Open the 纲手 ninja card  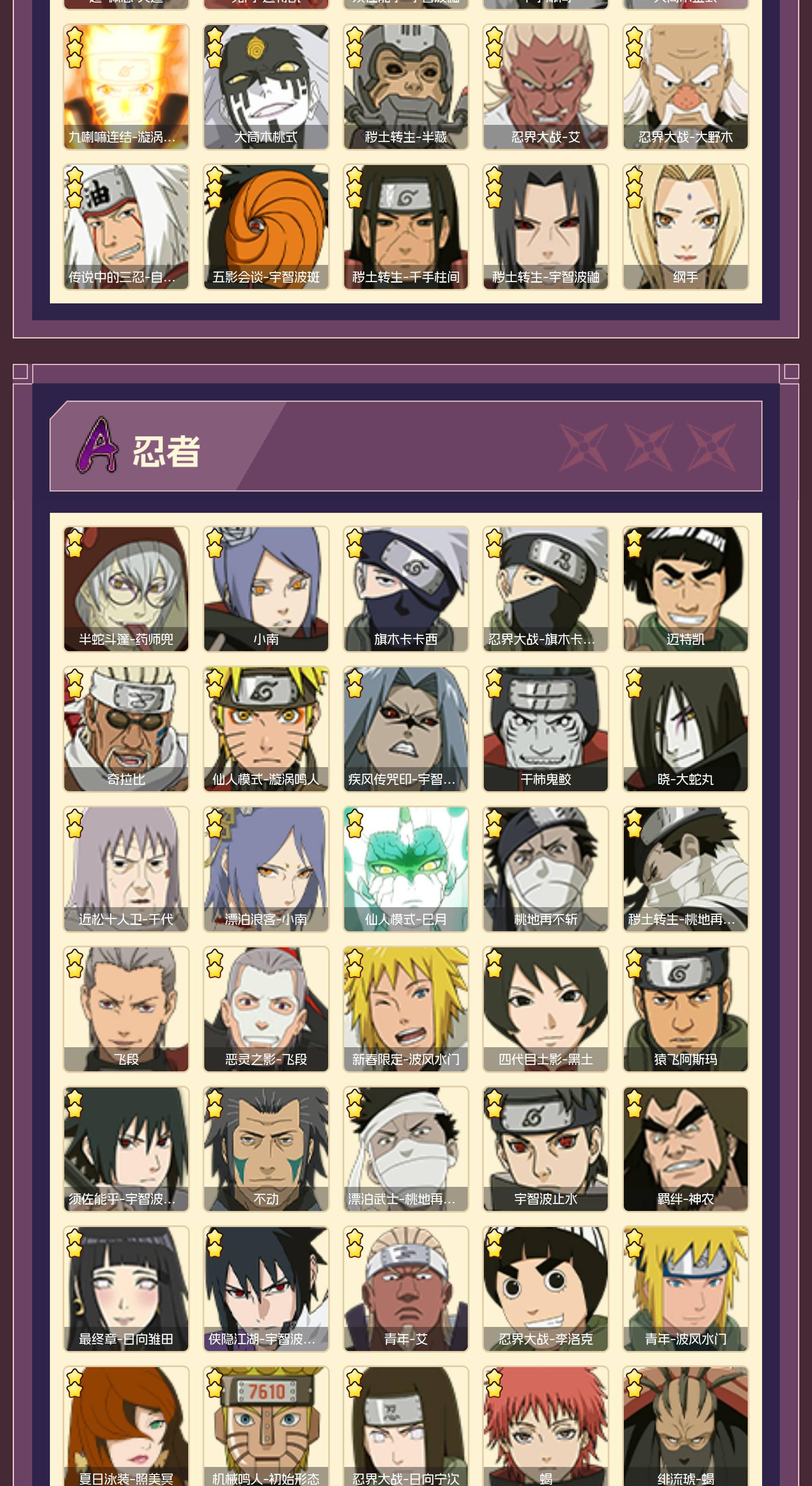tap(685, 226)
